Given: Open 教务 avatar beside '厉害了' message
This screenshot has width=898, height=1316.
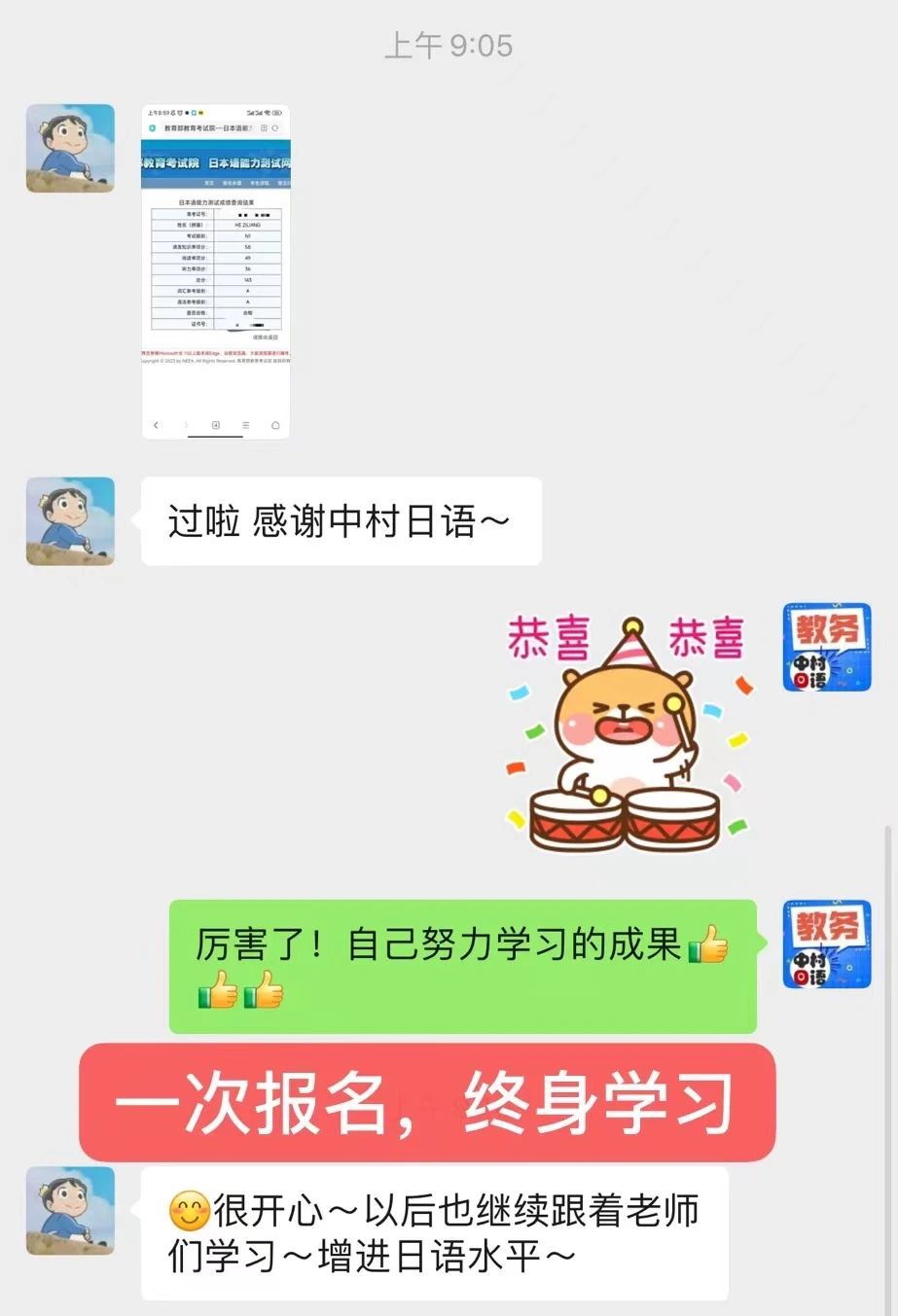Looking at the screenshot, I should 827,944.
